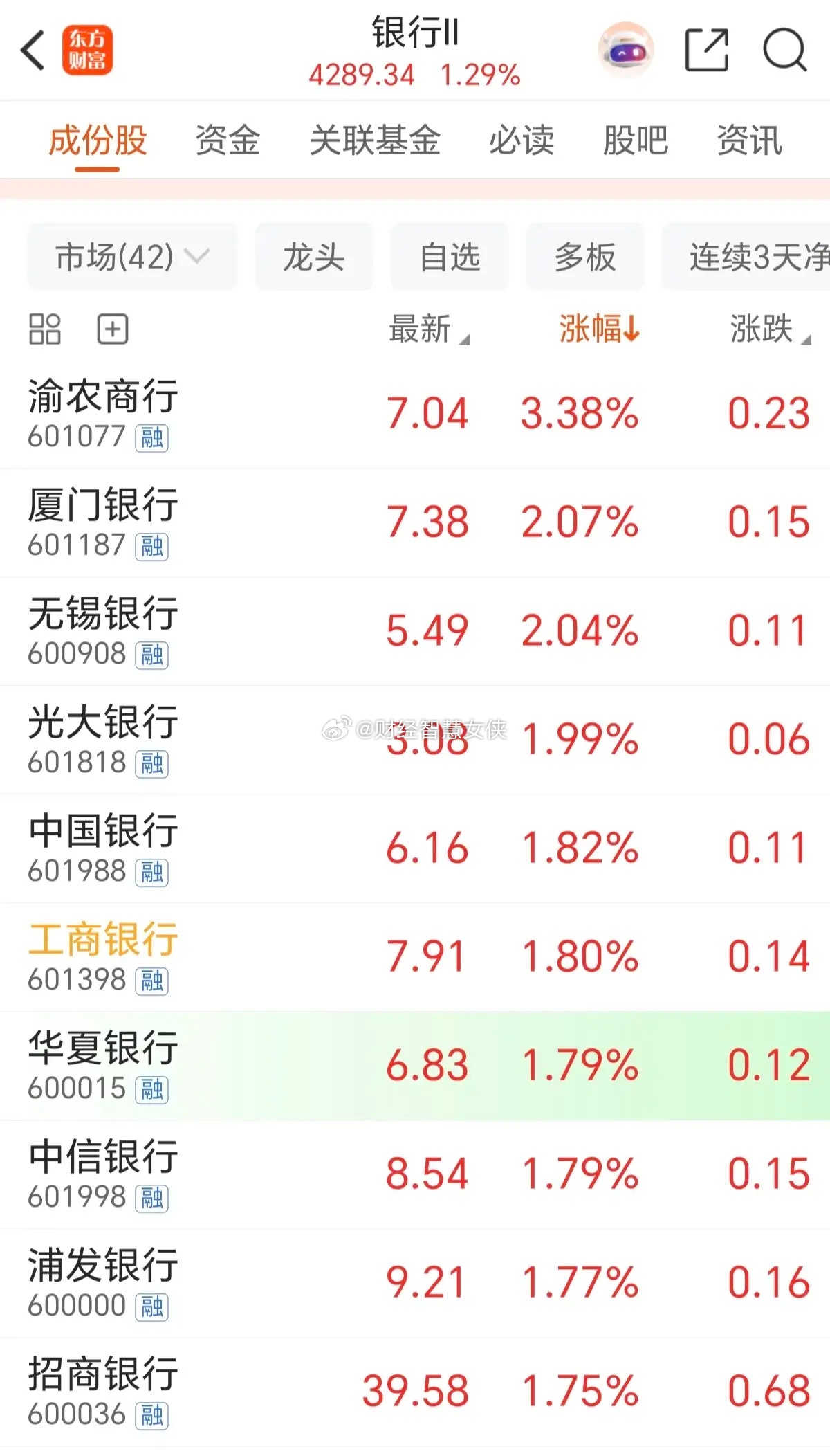The width and height of the screenshot is (830, 1456).
Task: Sort by the 最新 column
Action: [x=429, y=329]
